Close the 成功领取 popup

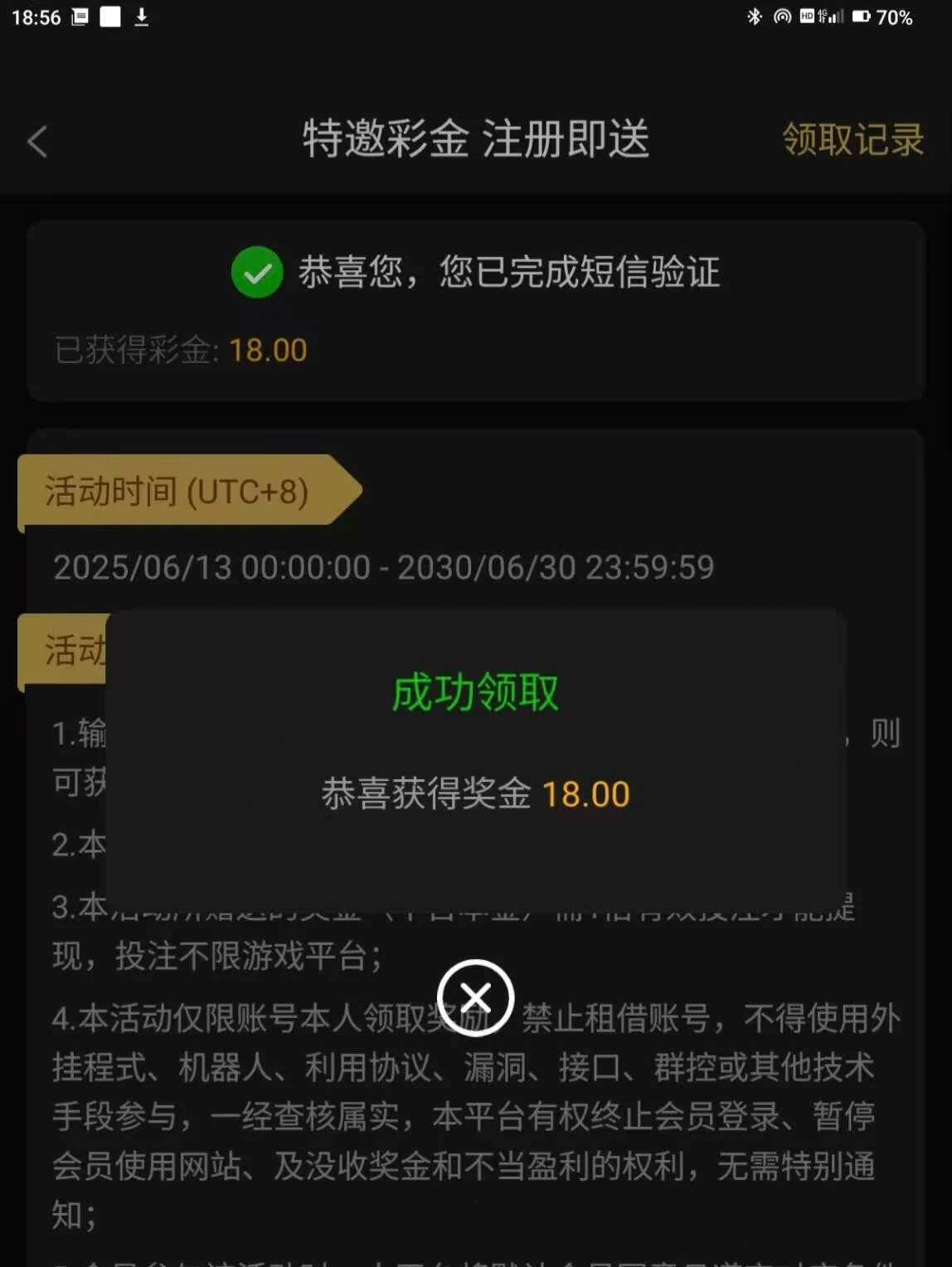[475, 998]
